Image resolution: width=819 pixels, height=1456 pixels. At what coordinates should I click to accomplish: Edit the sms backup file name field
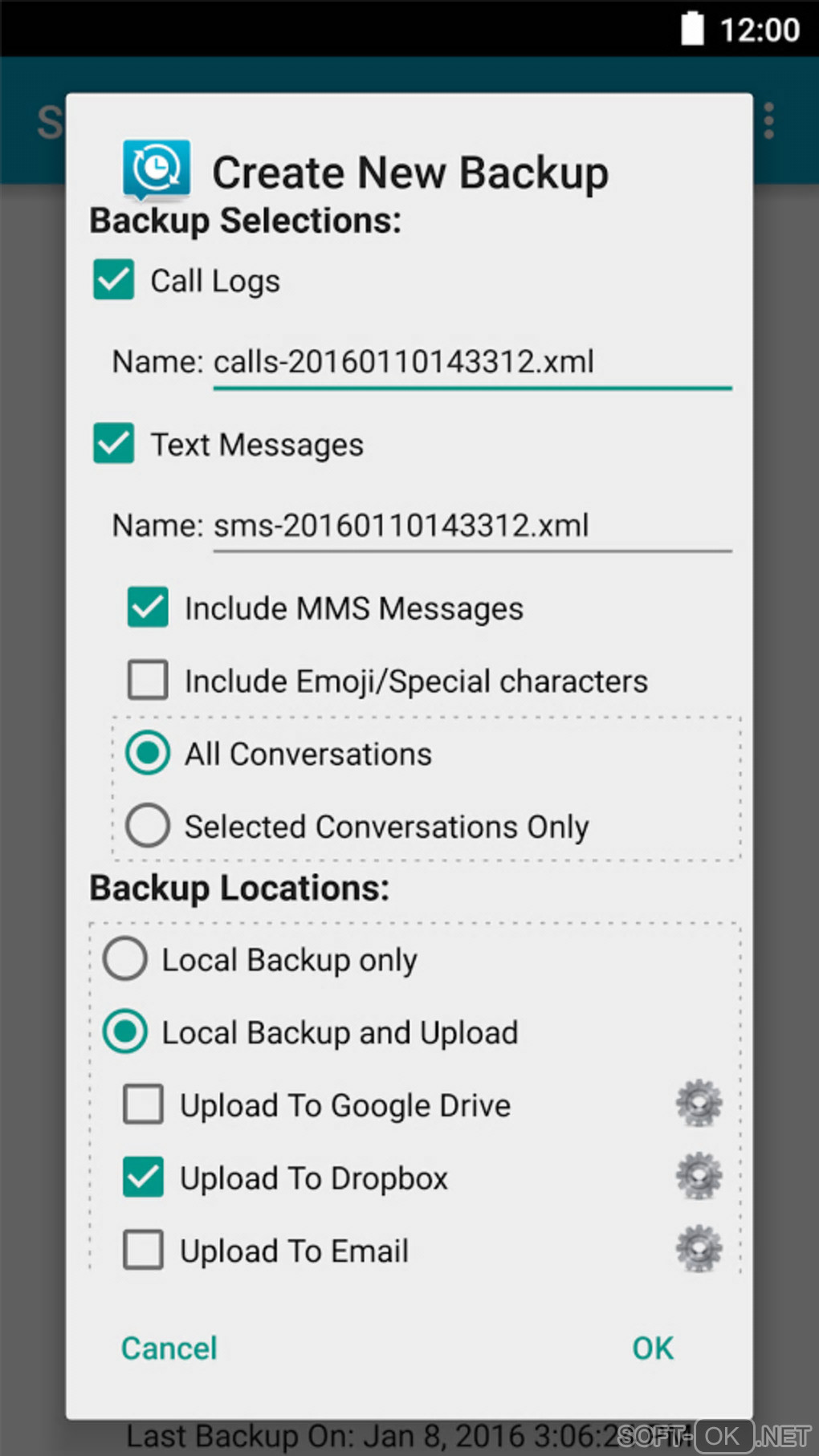pos(471,526)
